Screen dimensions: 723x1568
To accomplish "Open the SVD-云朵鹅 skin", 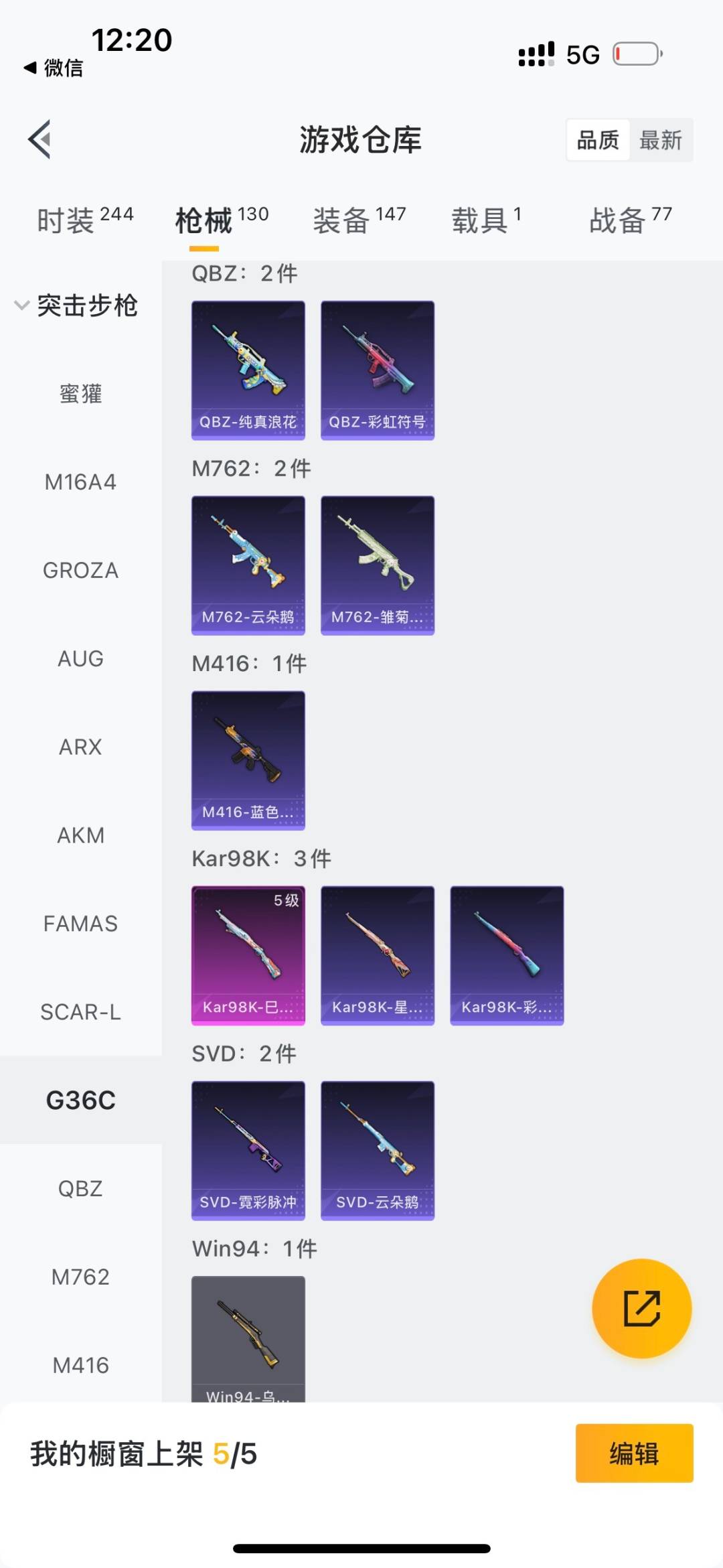I will [x=378, y=1150].
